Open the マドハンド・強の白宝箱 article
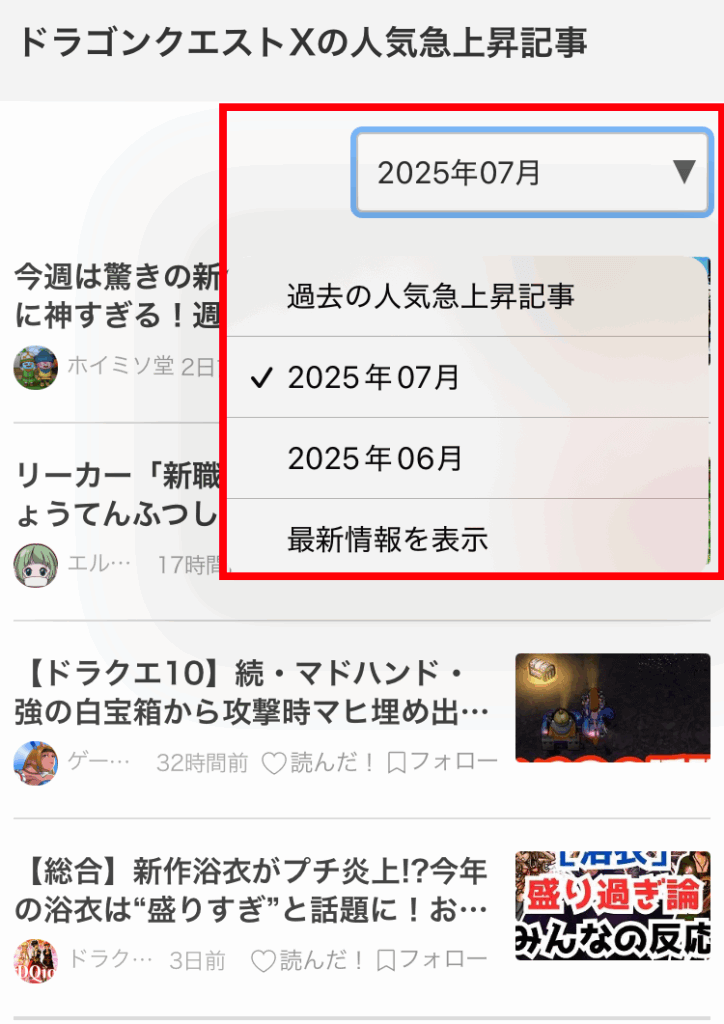724x1024 pixels. pyautogui.click(x=252, y=692)
